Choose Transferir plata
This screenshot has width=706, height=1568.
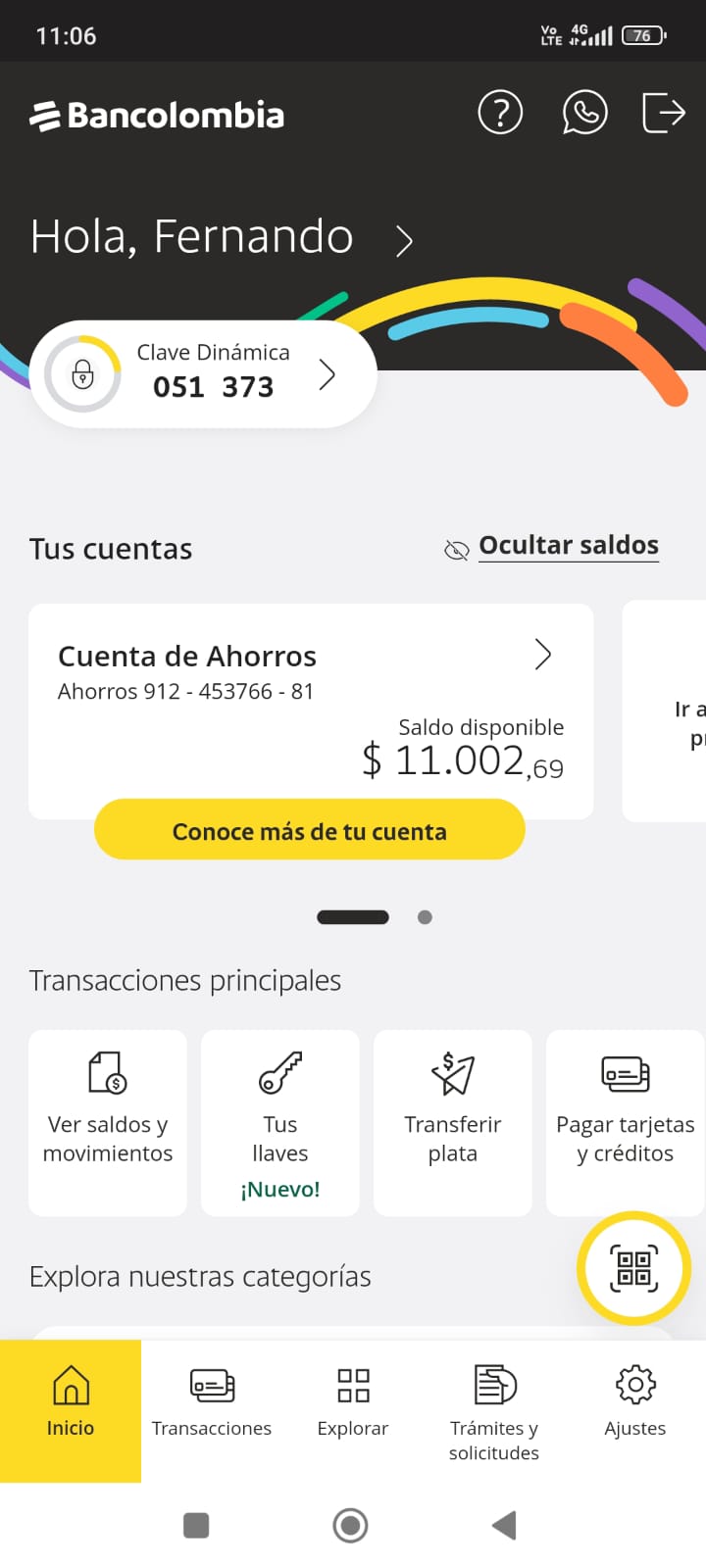click(453, 1122)
